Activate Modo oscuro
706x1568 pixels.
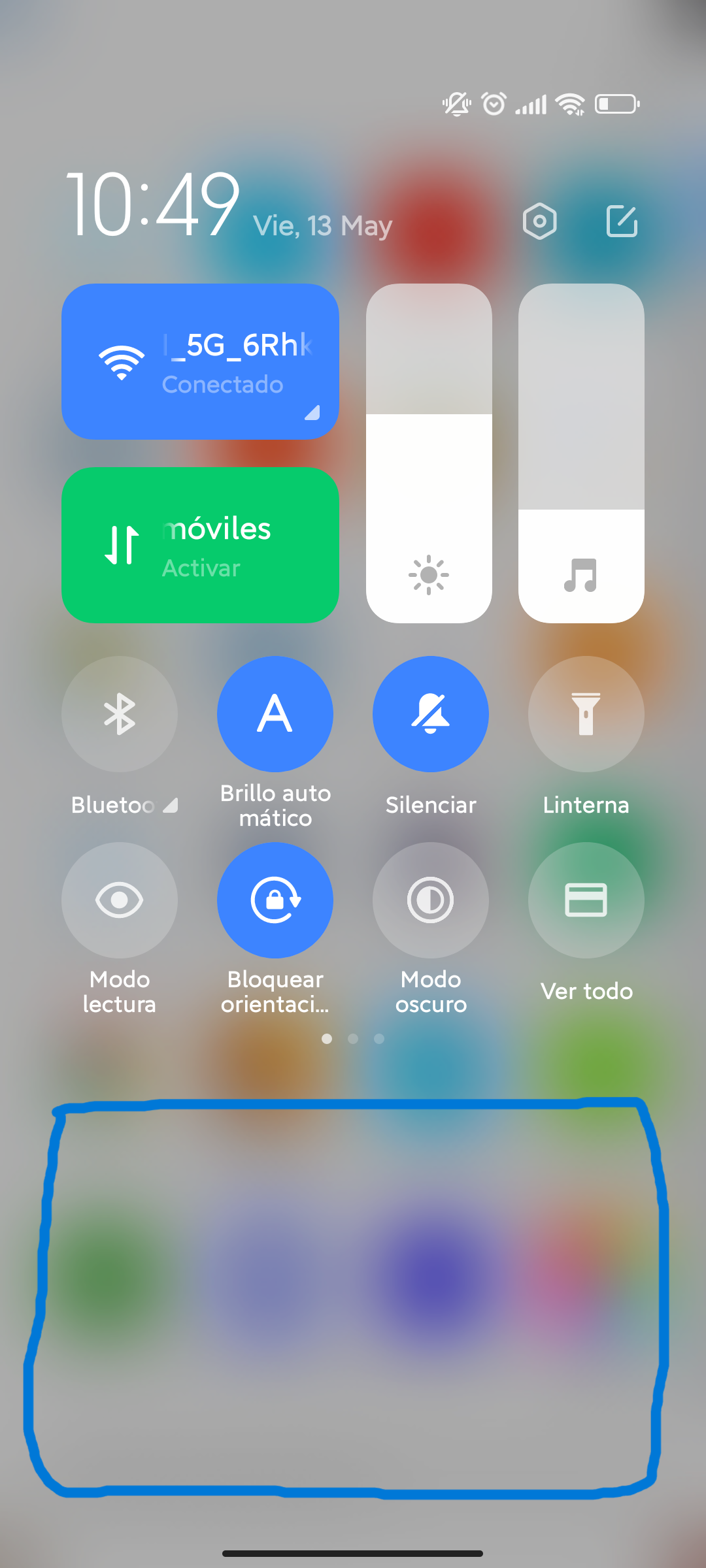pyautogui.click(x=431, y=900)
